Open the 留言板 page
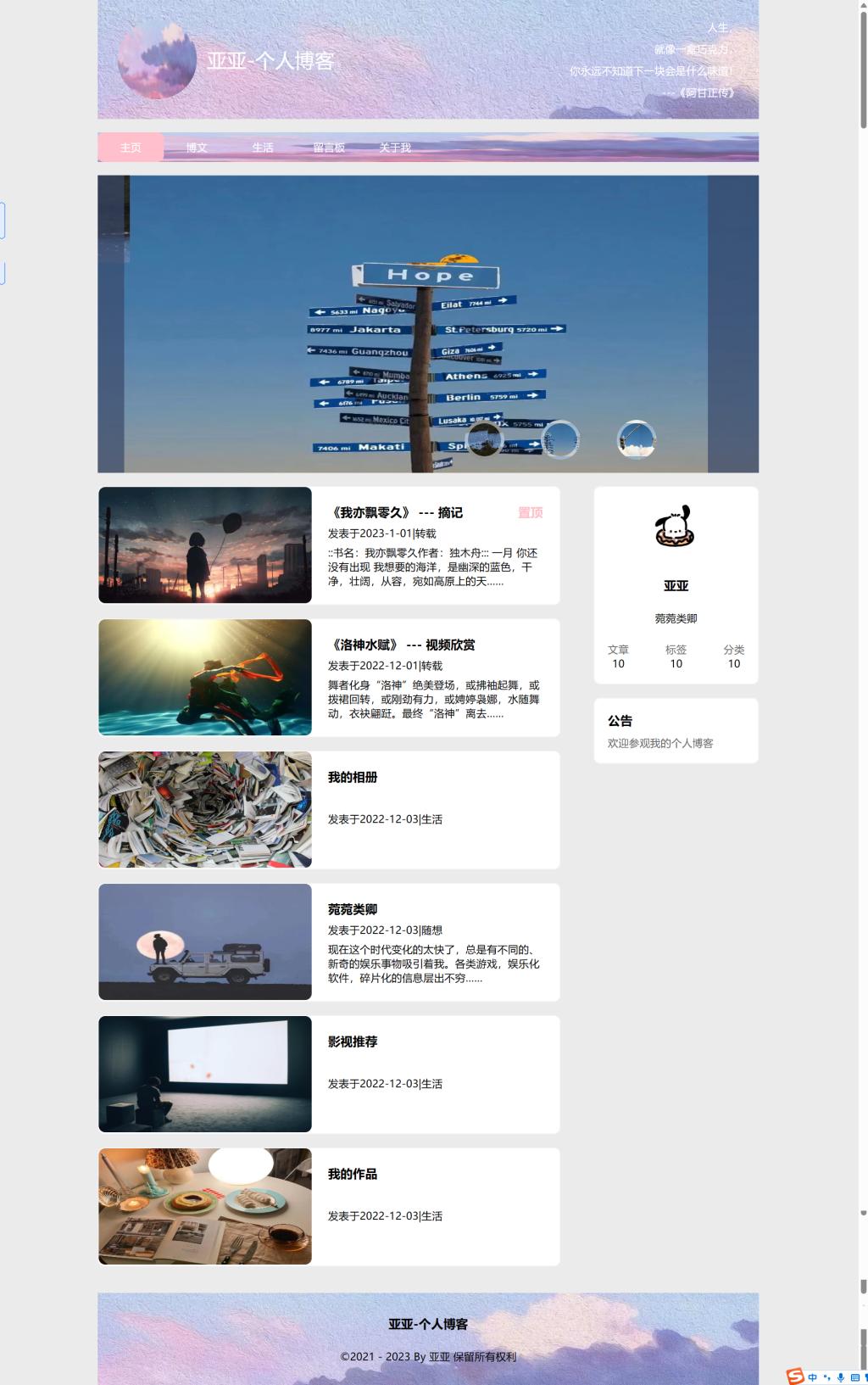 [329, 148]
